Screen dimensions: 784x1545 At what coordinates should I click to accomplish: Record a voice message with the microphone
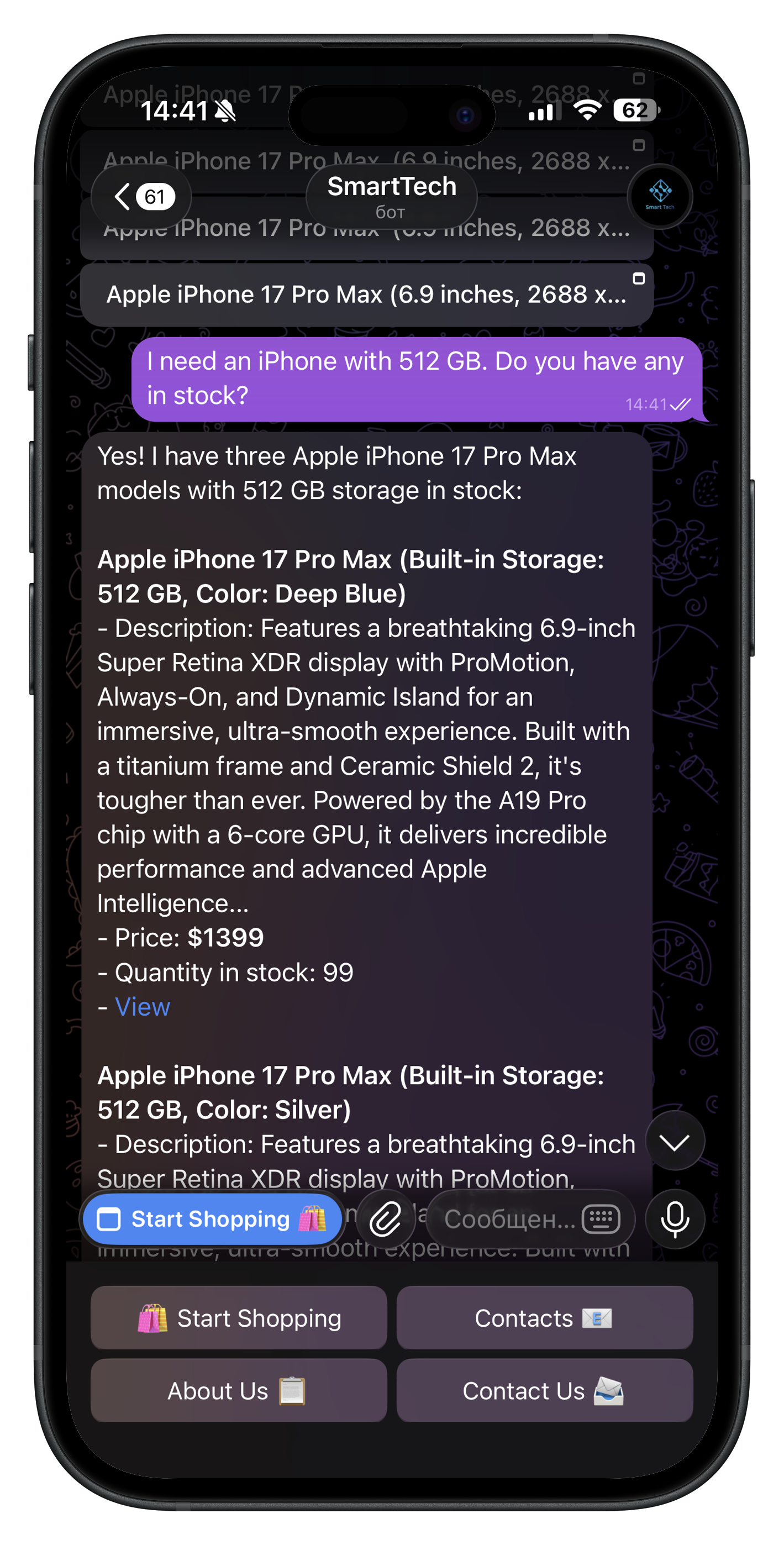tap(674, 1220)
